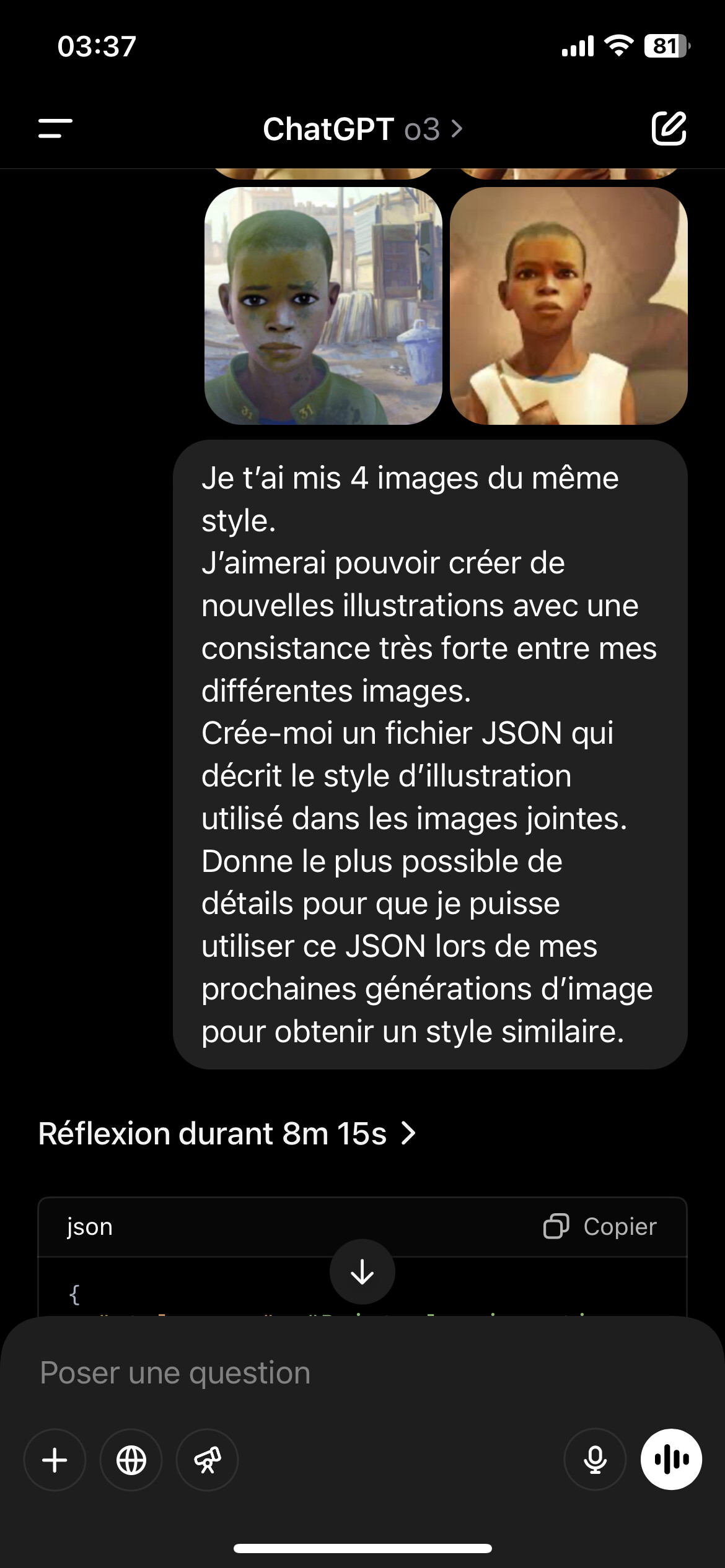Enable web search globe icon
The width and height of the screenshot is (725, 1568).
[x=131, y=1460]
